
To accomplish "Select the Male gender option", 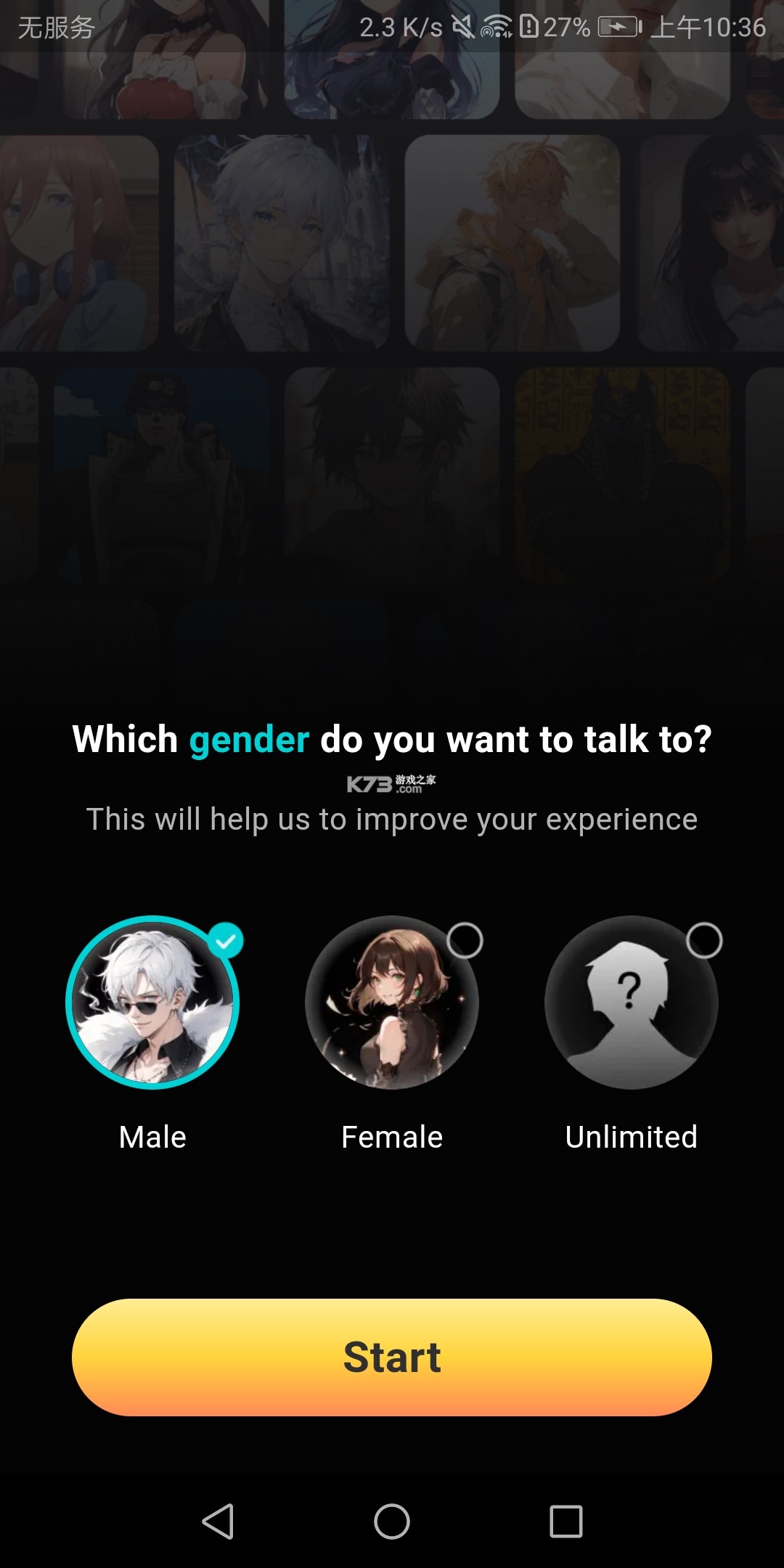I will (152, 1003).
